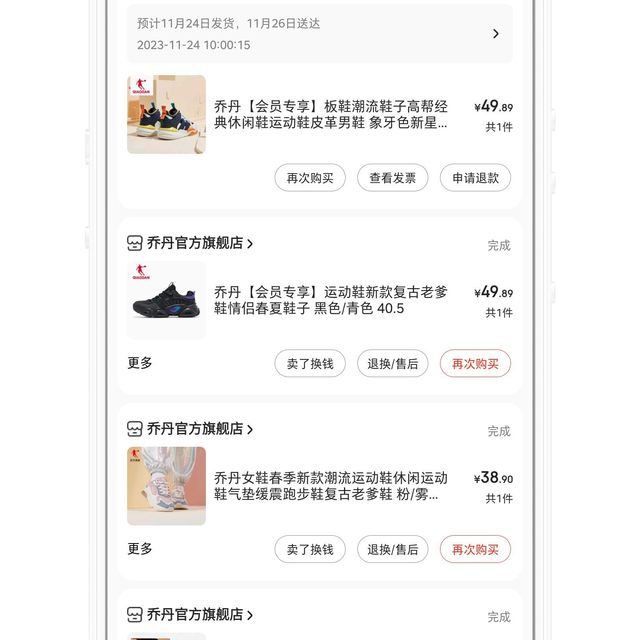View invoice via 查看发票

point(393,178)
